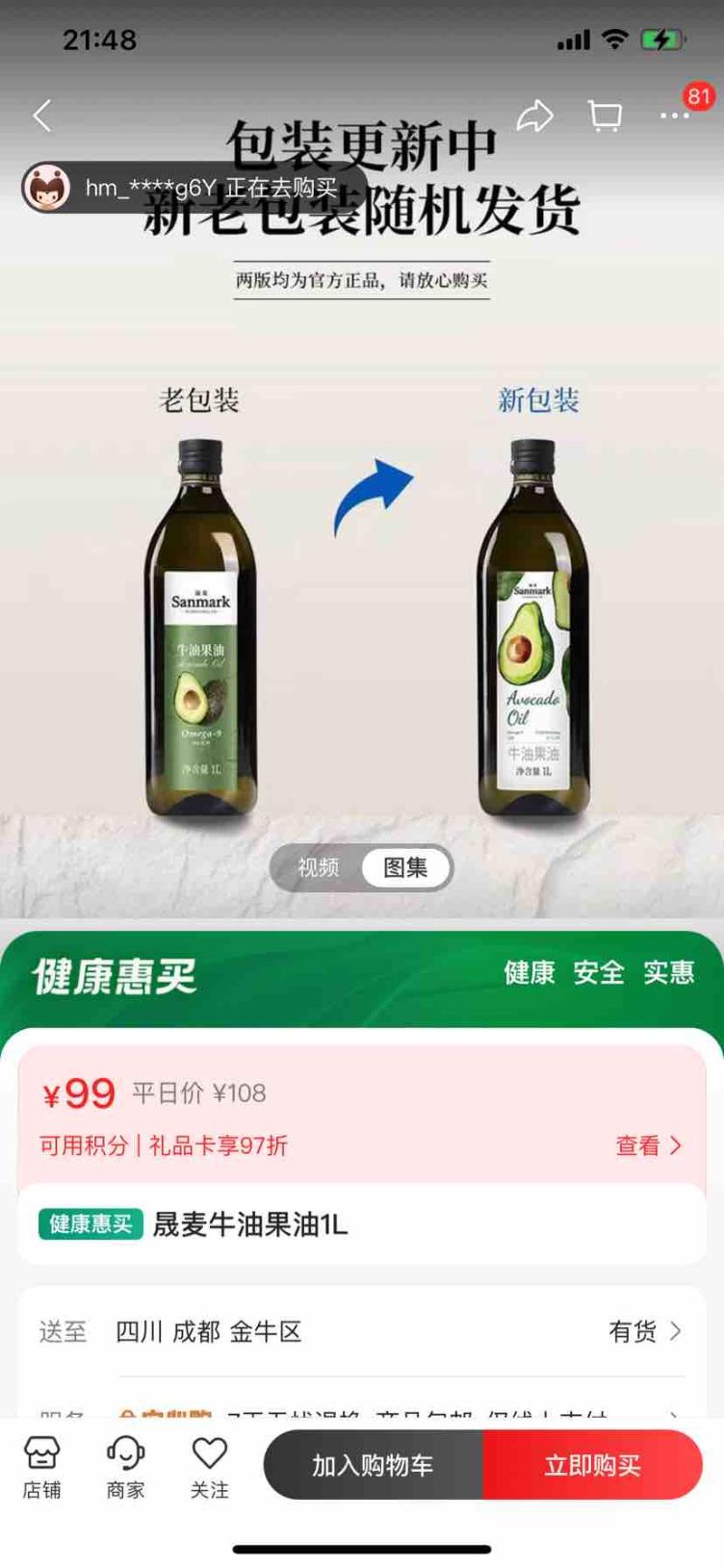The height and width of the screenshot is (1568, 724).
Task: Go back to the previous page
Action: pos(42,116)
